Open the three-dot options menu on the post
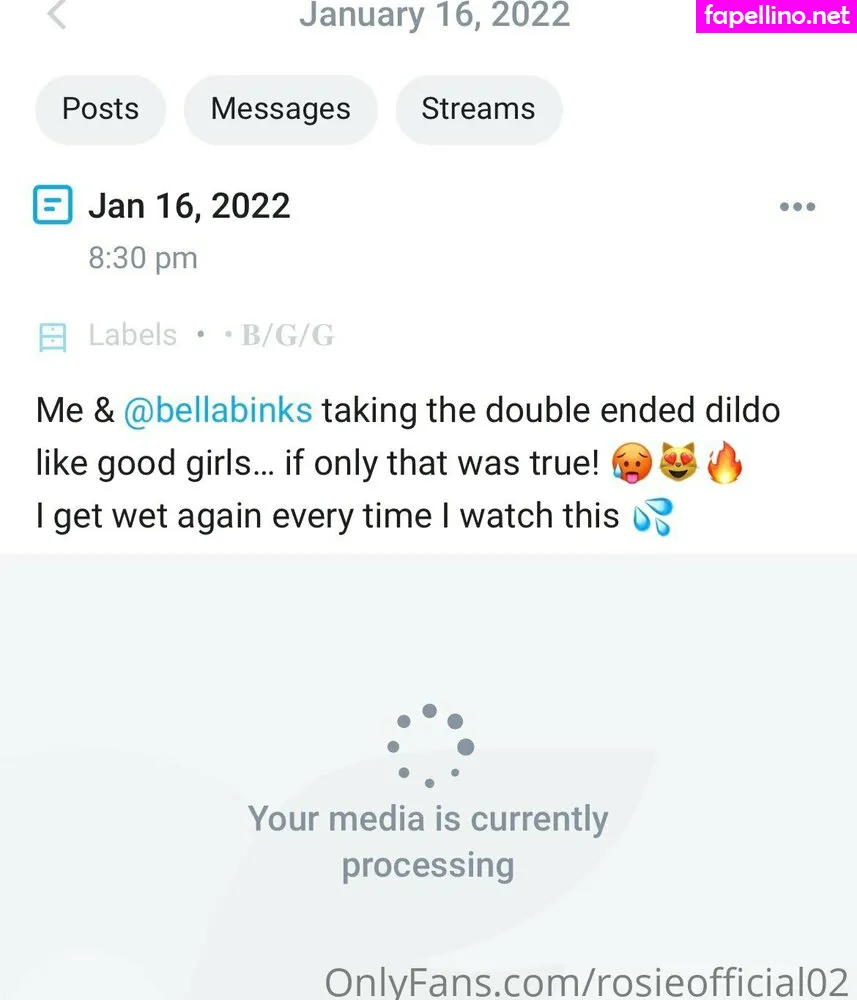The width and height of the screenshot is (857, 1000). (x=797, y=206)
